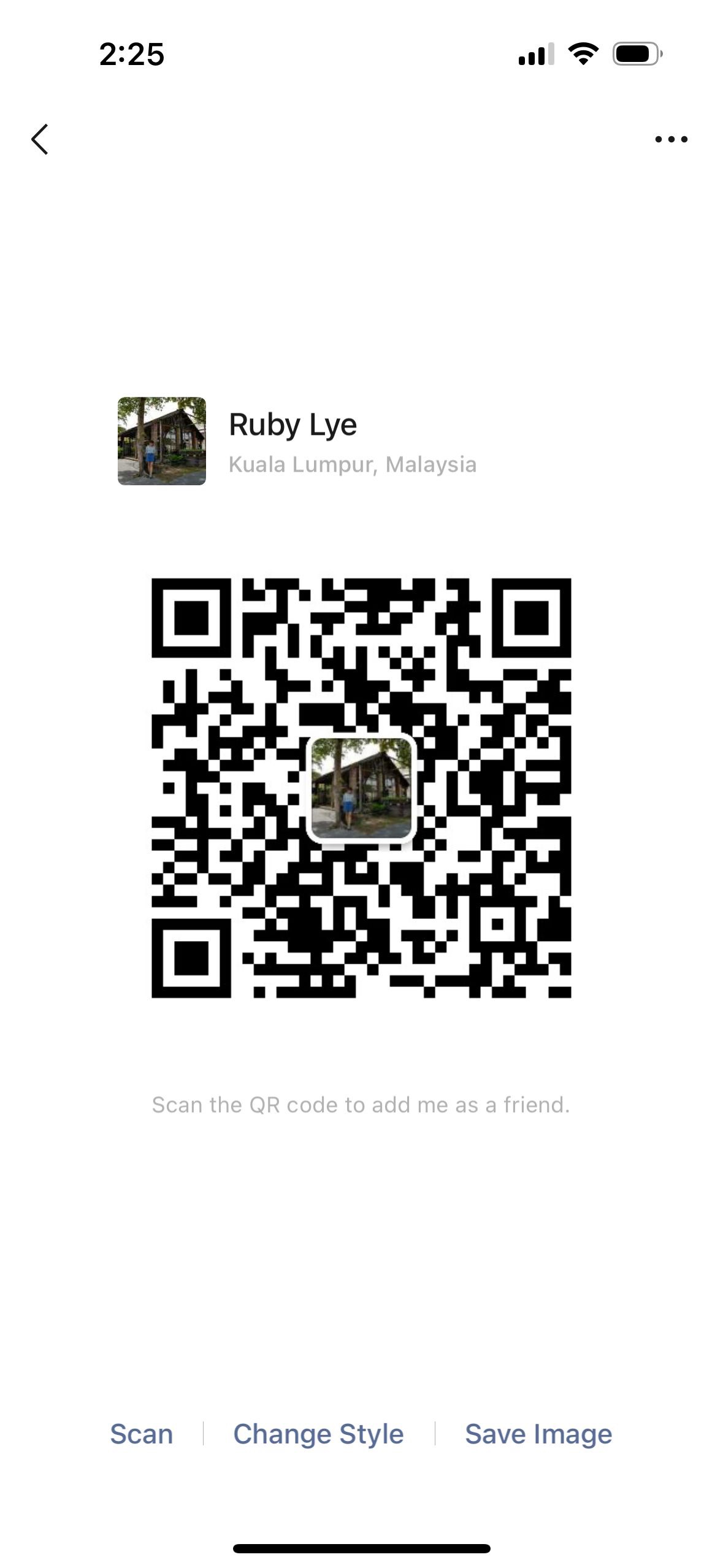723x1568 pixels.
Task: Open the three-dot more options menu
Action: [x=671, y=139]
